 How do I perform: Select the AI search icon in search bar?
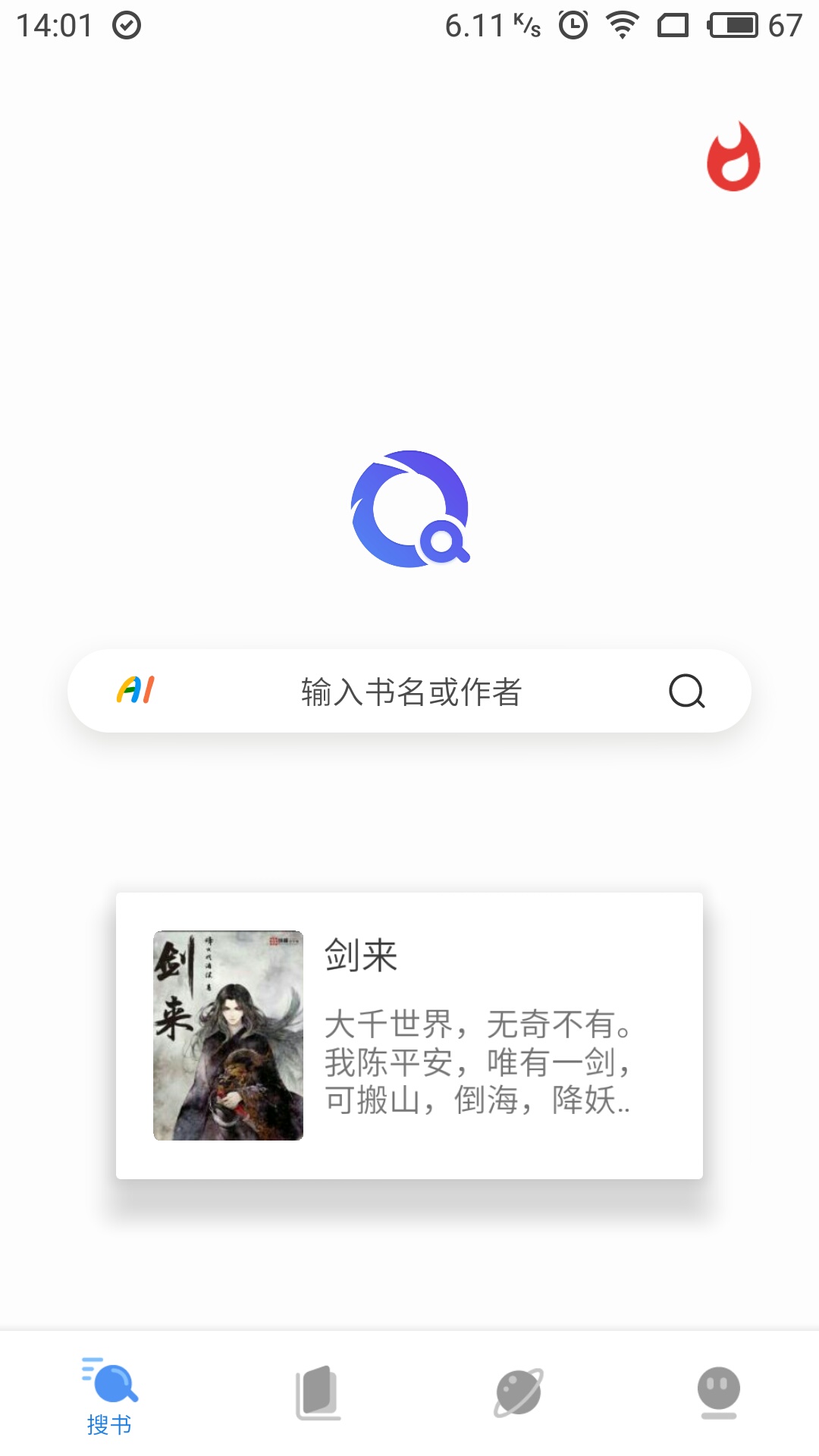pyautogui.click(x=137, y=691)
